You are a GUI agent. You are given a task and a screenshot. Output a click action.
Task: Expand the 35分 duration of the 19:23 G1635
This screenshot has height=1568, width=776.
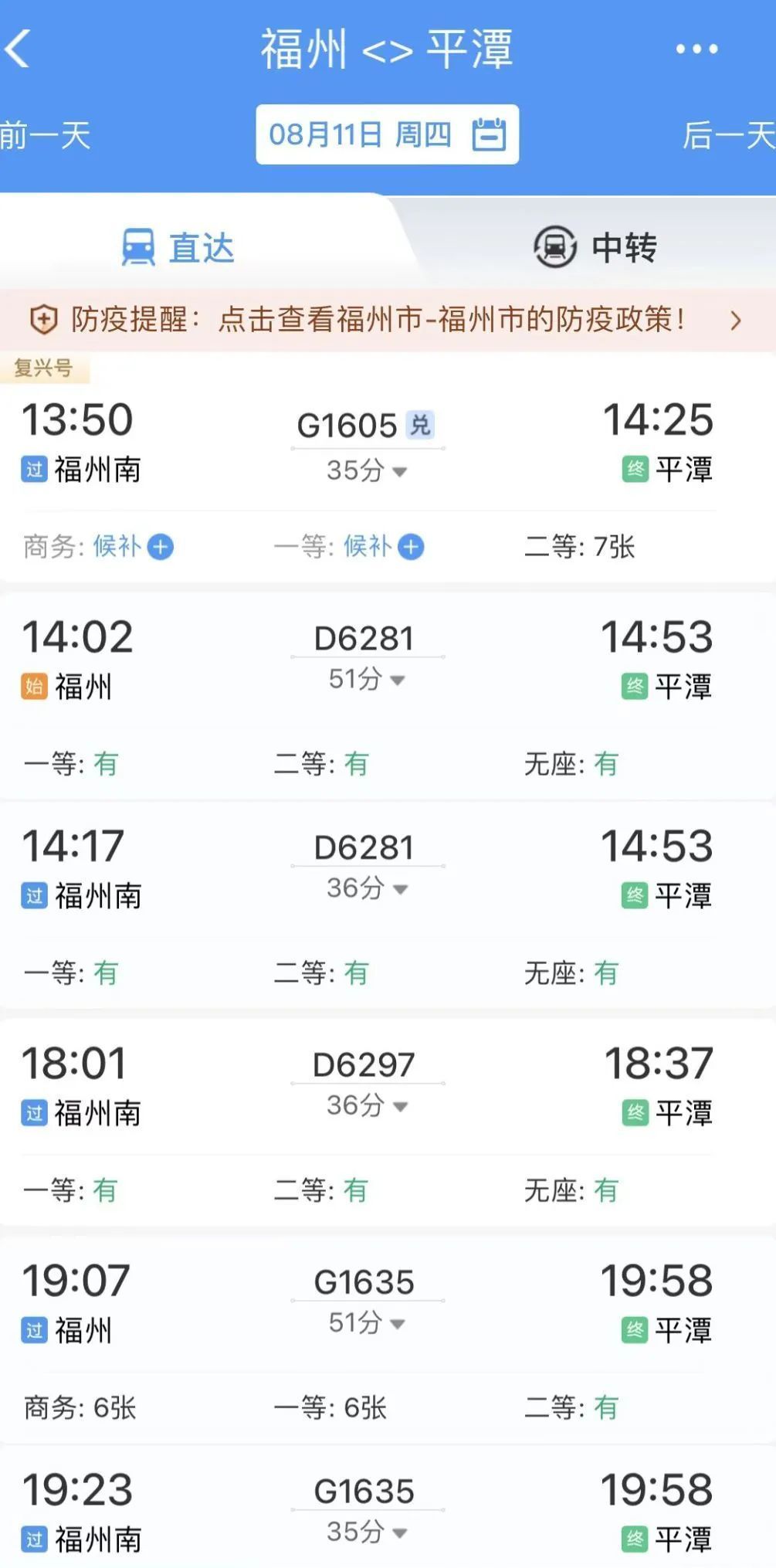[367, 1532]
